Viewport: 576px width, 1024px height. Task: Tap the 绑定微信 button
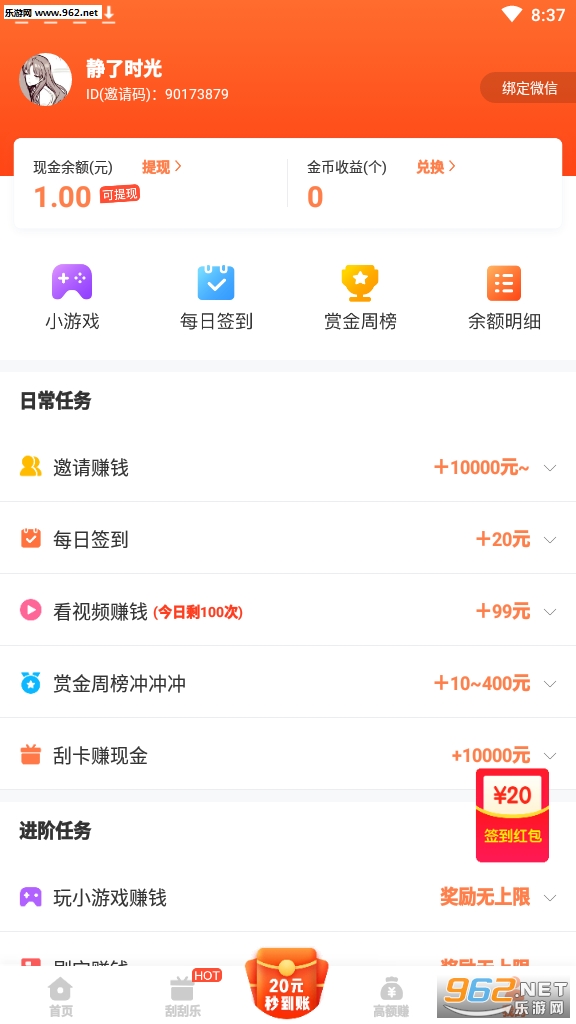(528, 88)
